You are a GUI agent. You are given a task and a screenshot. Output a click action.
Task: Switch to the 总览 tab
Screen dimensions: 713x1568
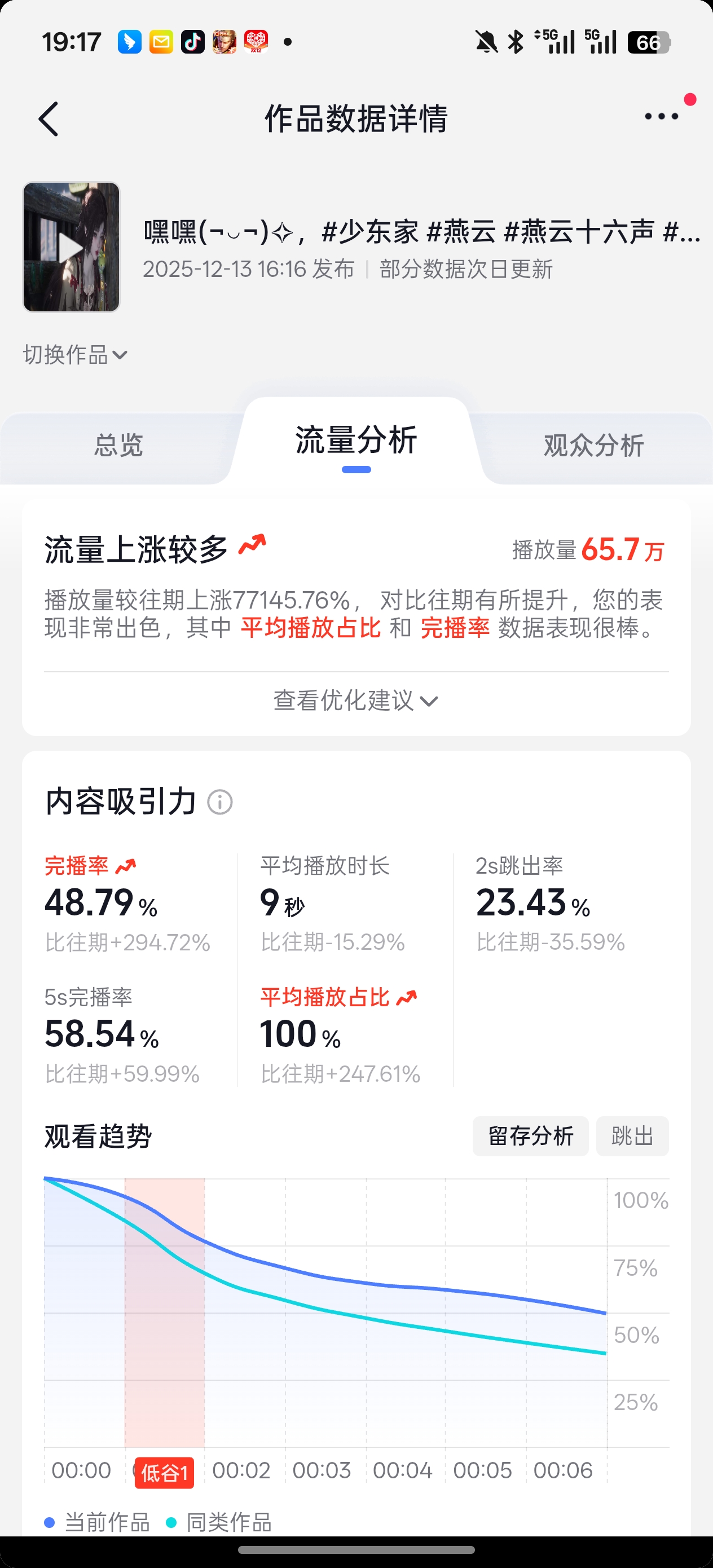(118, 446)
